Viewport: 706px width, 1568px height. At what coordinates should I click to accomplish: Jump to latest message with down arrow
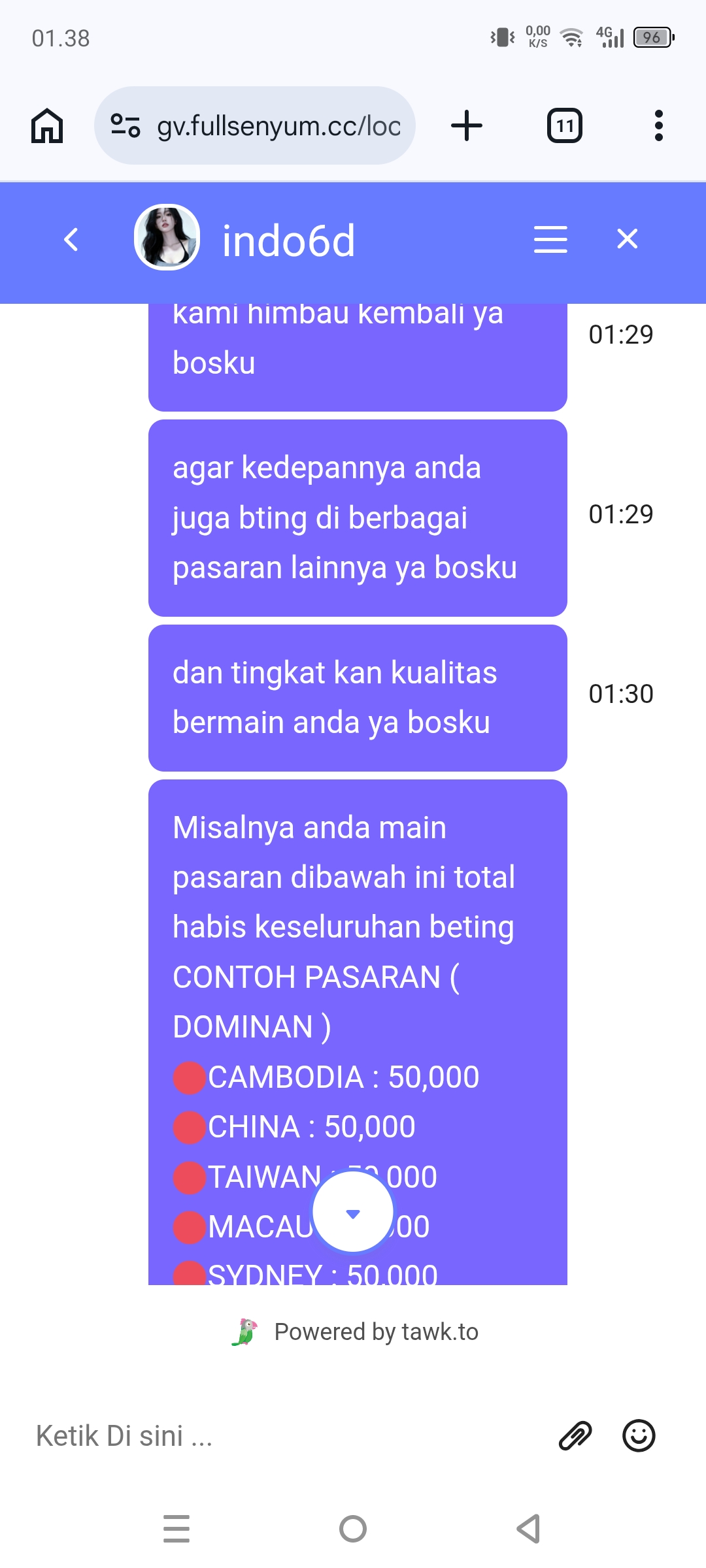353,1213
